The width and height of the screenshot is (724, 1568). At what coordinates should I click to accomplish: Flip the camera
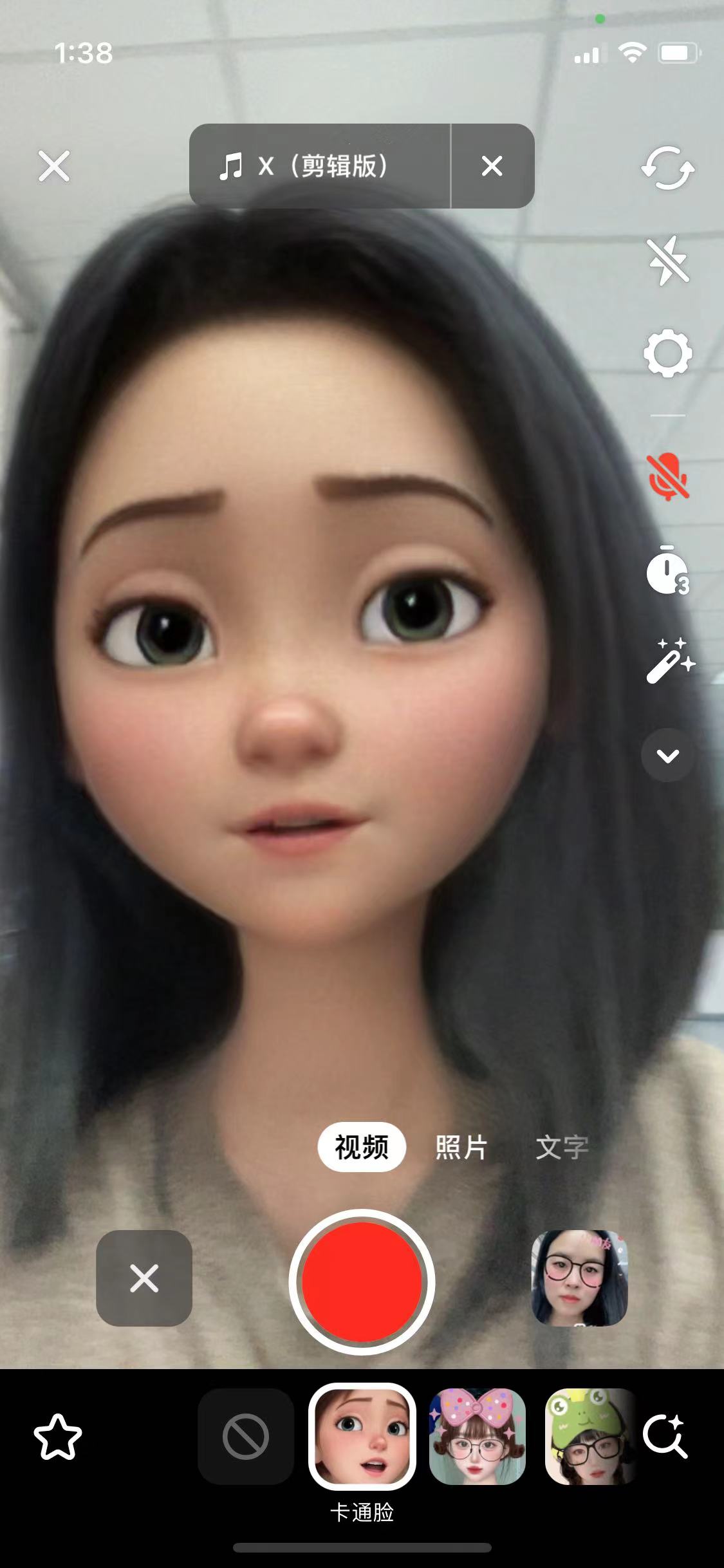[668, 169]
